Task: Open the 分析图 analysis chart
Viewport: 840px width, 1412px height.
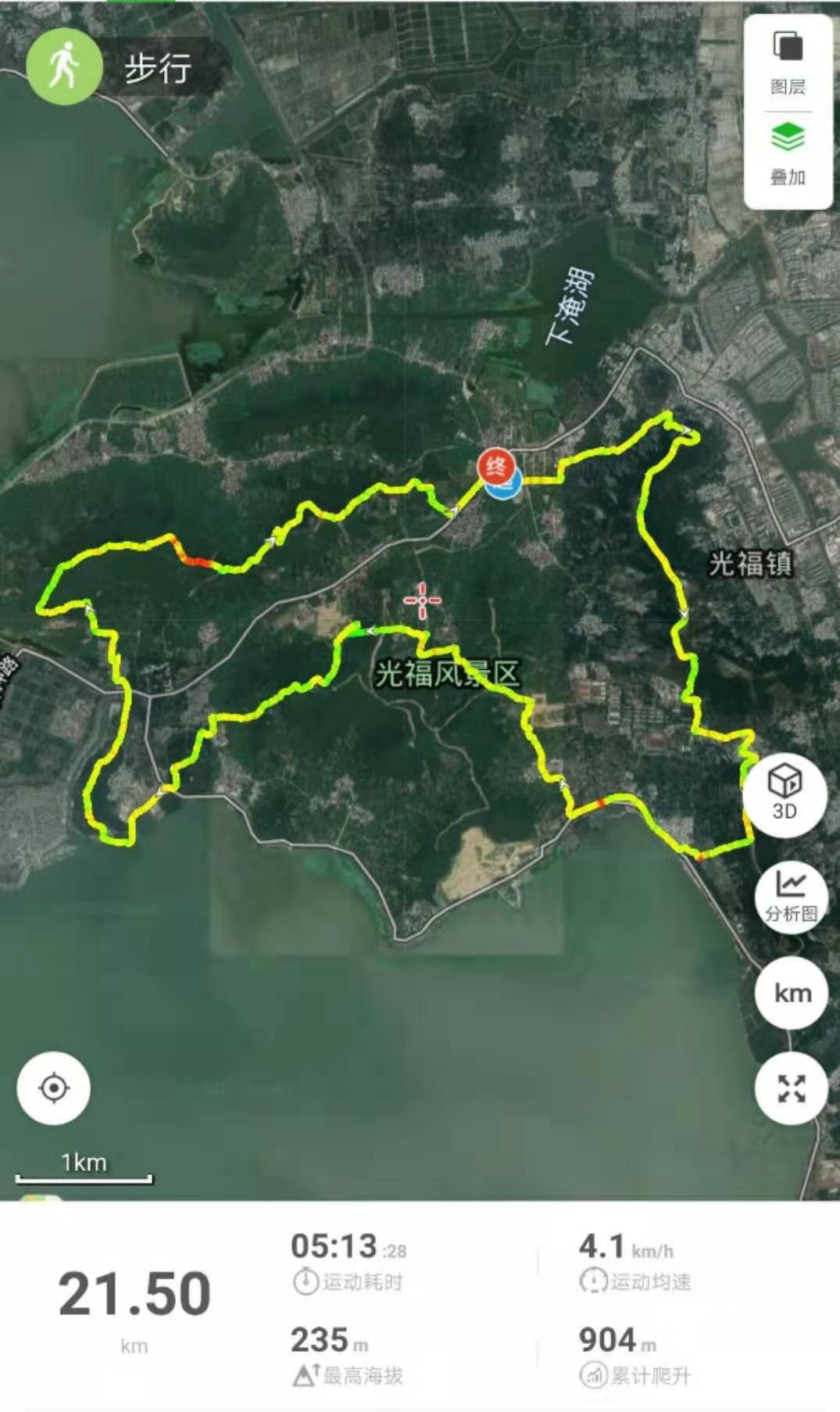Action: [x=791, y=896]
